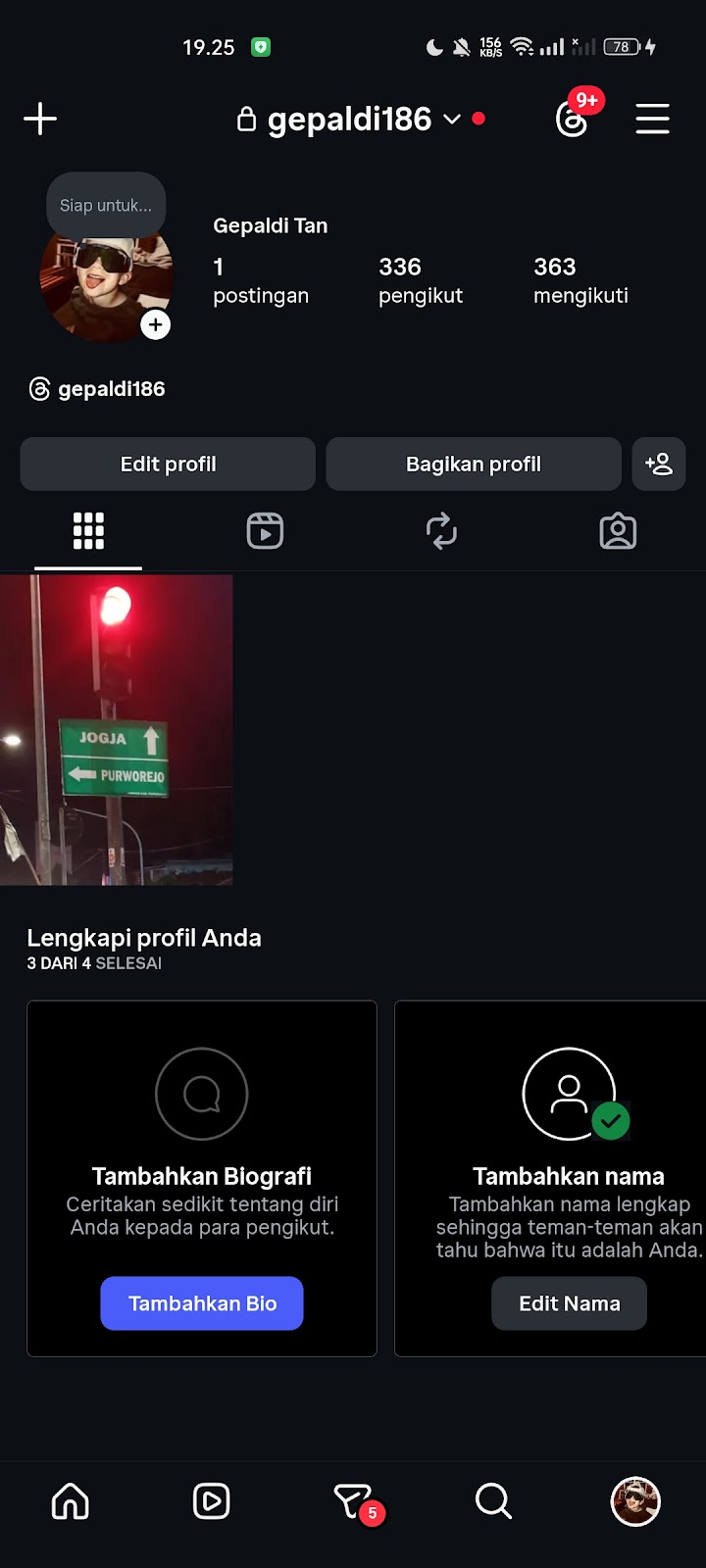
Task: Tap Bagikan profil to share profile
Action: [x=474, y=465]
